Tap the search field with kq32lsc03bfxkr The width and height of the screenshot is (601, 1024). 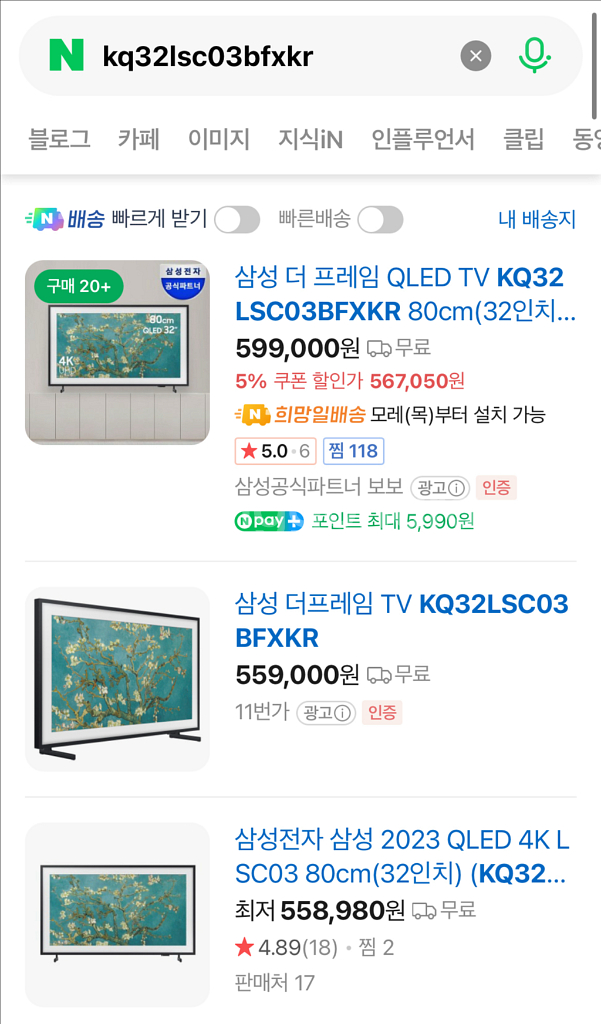(x=270, y=57)
